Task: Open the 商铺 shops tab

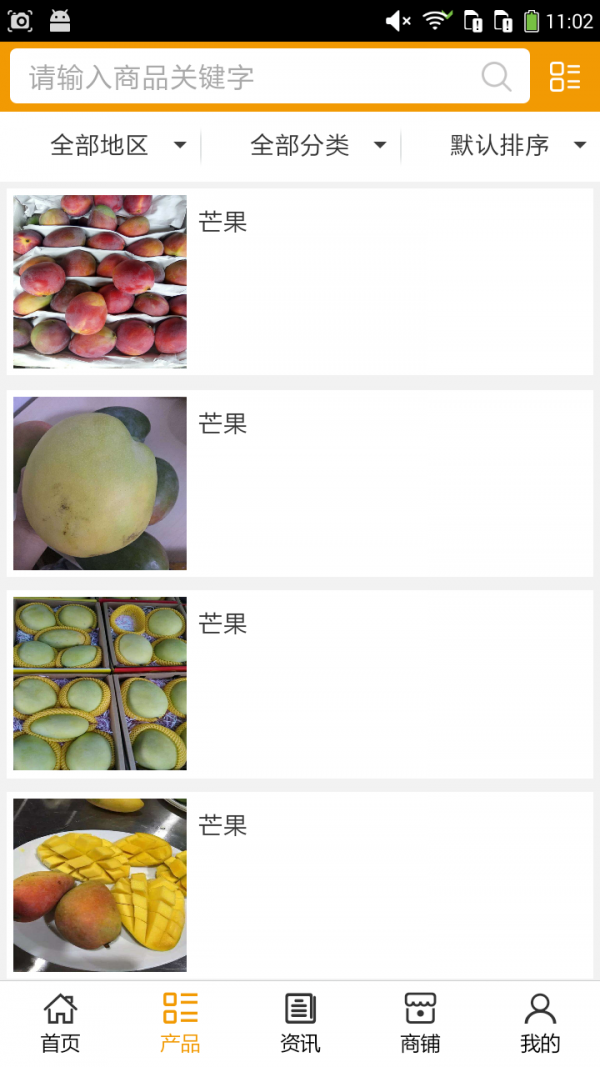Action: (x=420, y=1024)
